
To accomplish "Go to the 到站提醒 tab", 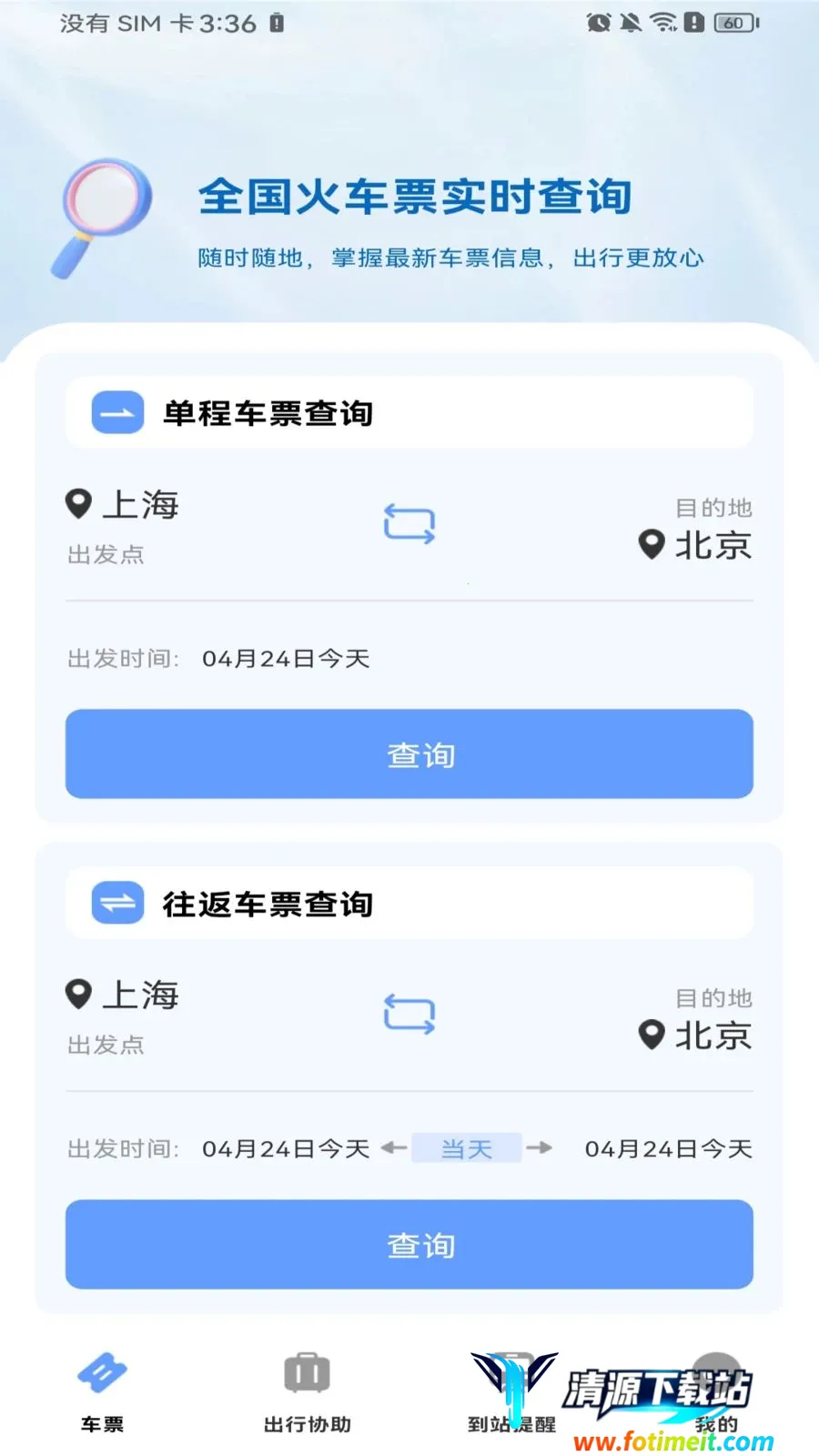I will point(511,1392).
